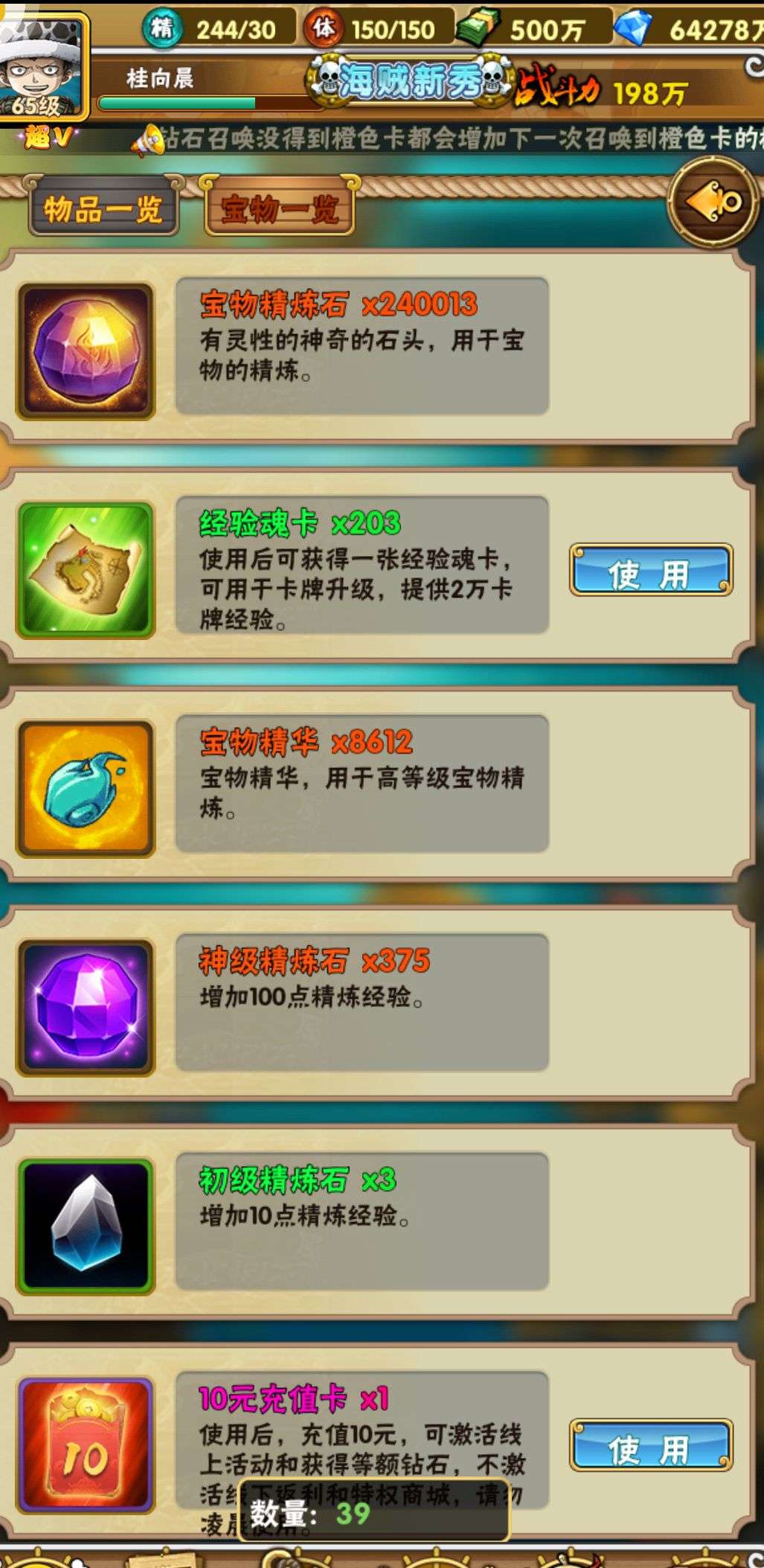Viewport: 764px width, 1568px height.
Task: Use the 10元充值卡 item
Action: (x=651, y=1445)
